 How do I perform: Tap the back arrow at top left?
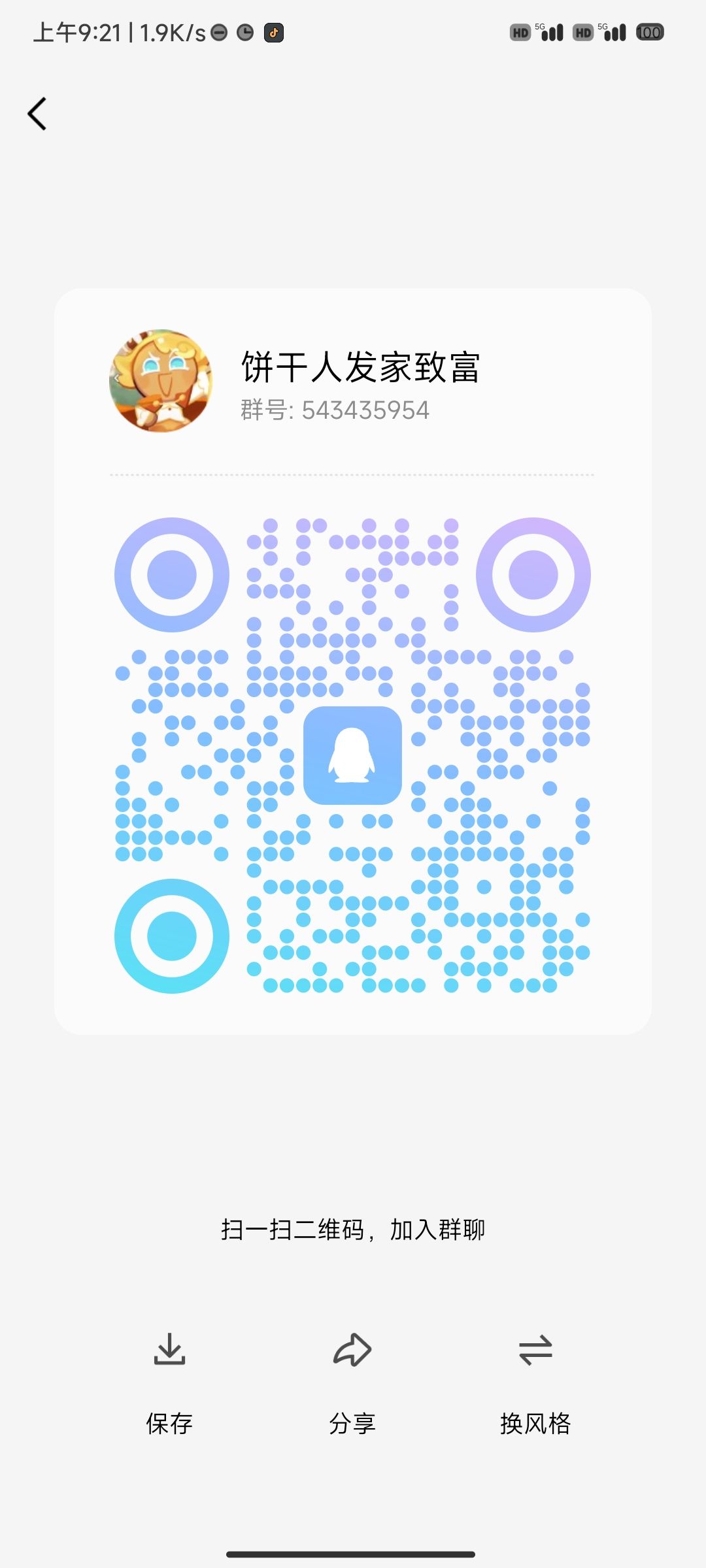point(37,113)
